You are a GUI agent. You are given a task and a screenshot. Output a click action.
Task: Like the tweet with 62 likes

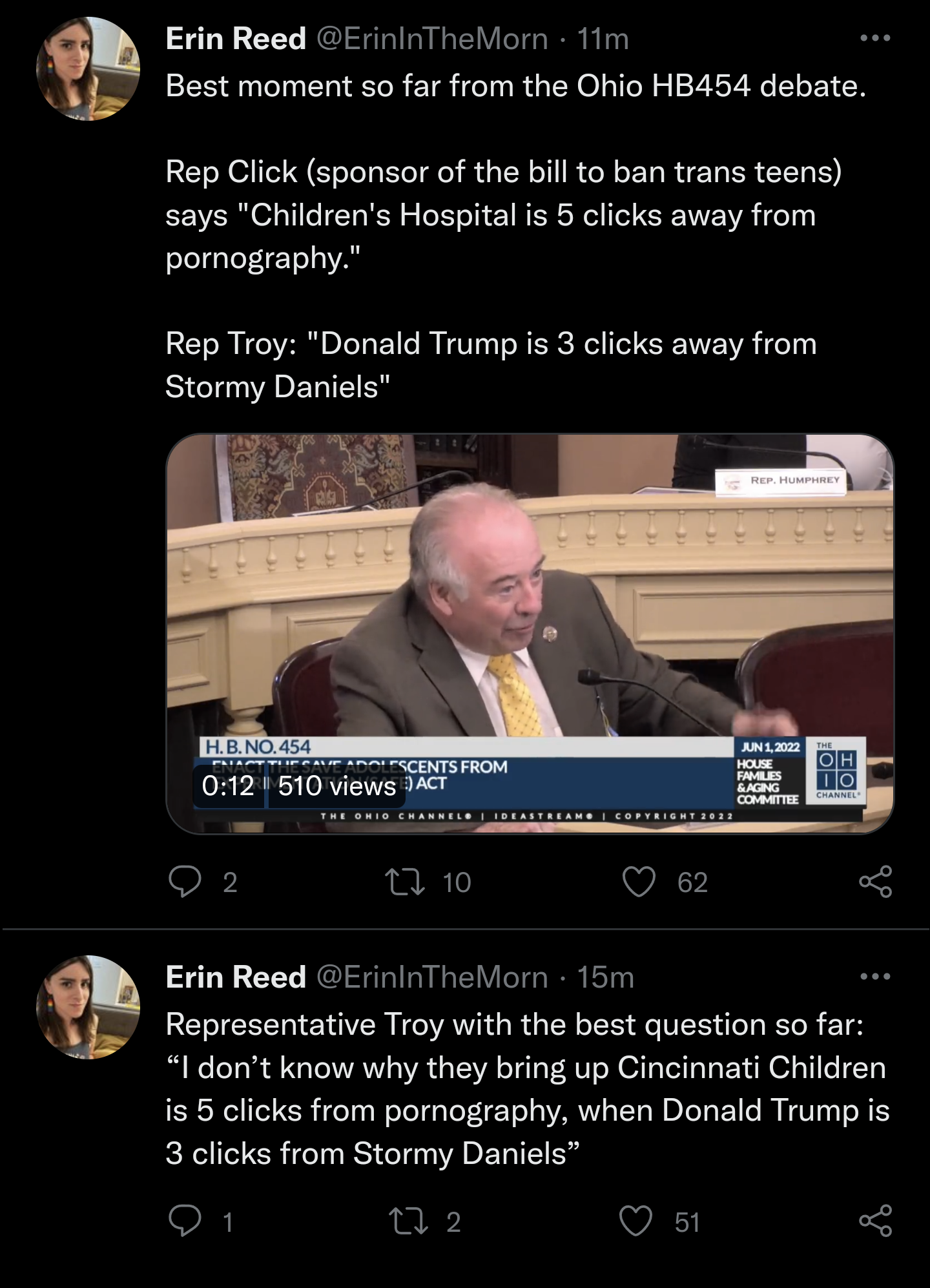[x=639, y=882]
